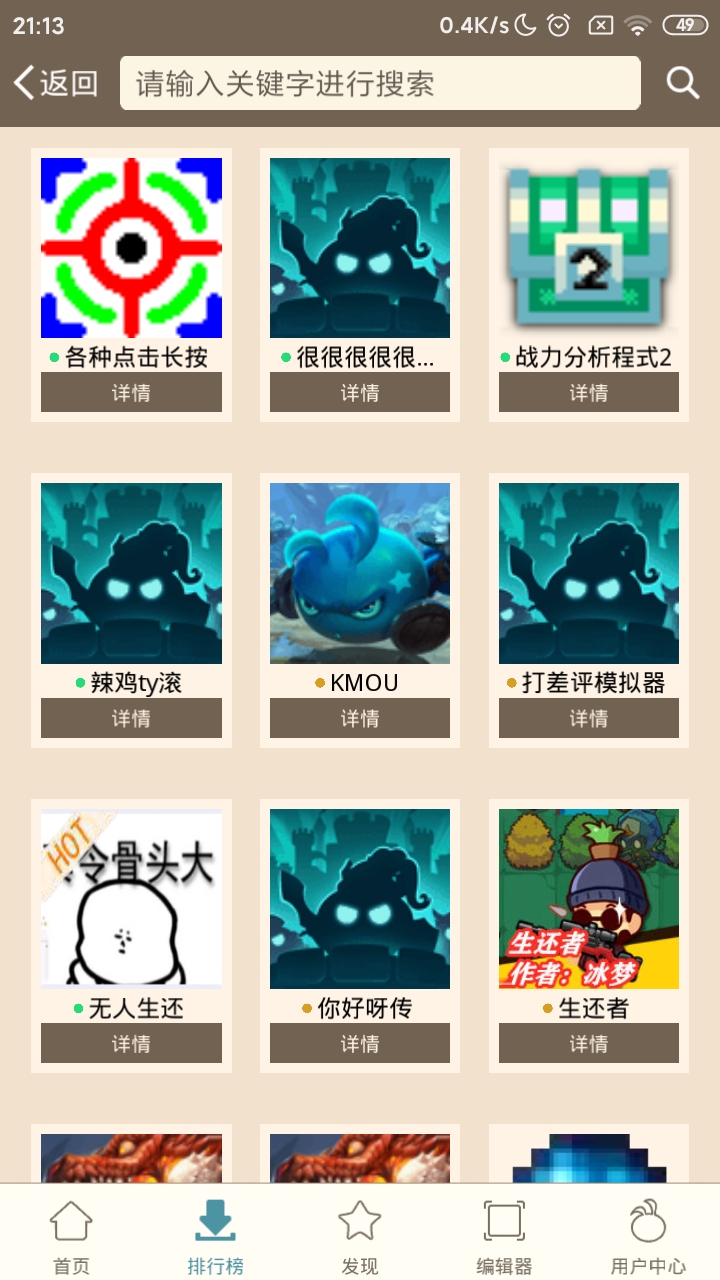Open details for 无人生还
Image resolution: width=720 pixels, height=1280 pixels.
(131, 1043)
